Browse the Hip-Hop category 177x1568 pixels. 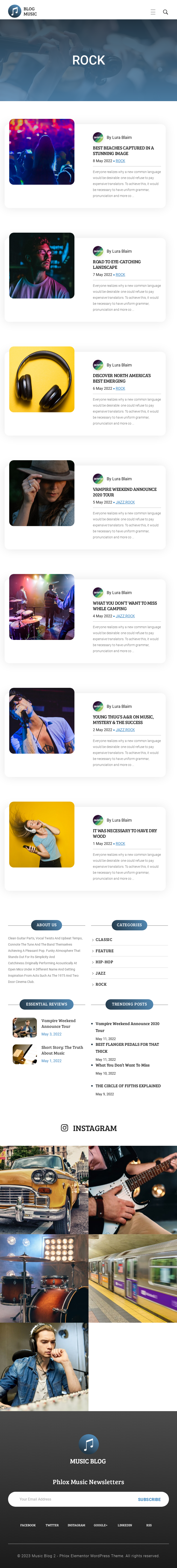(x=104, y=962)
